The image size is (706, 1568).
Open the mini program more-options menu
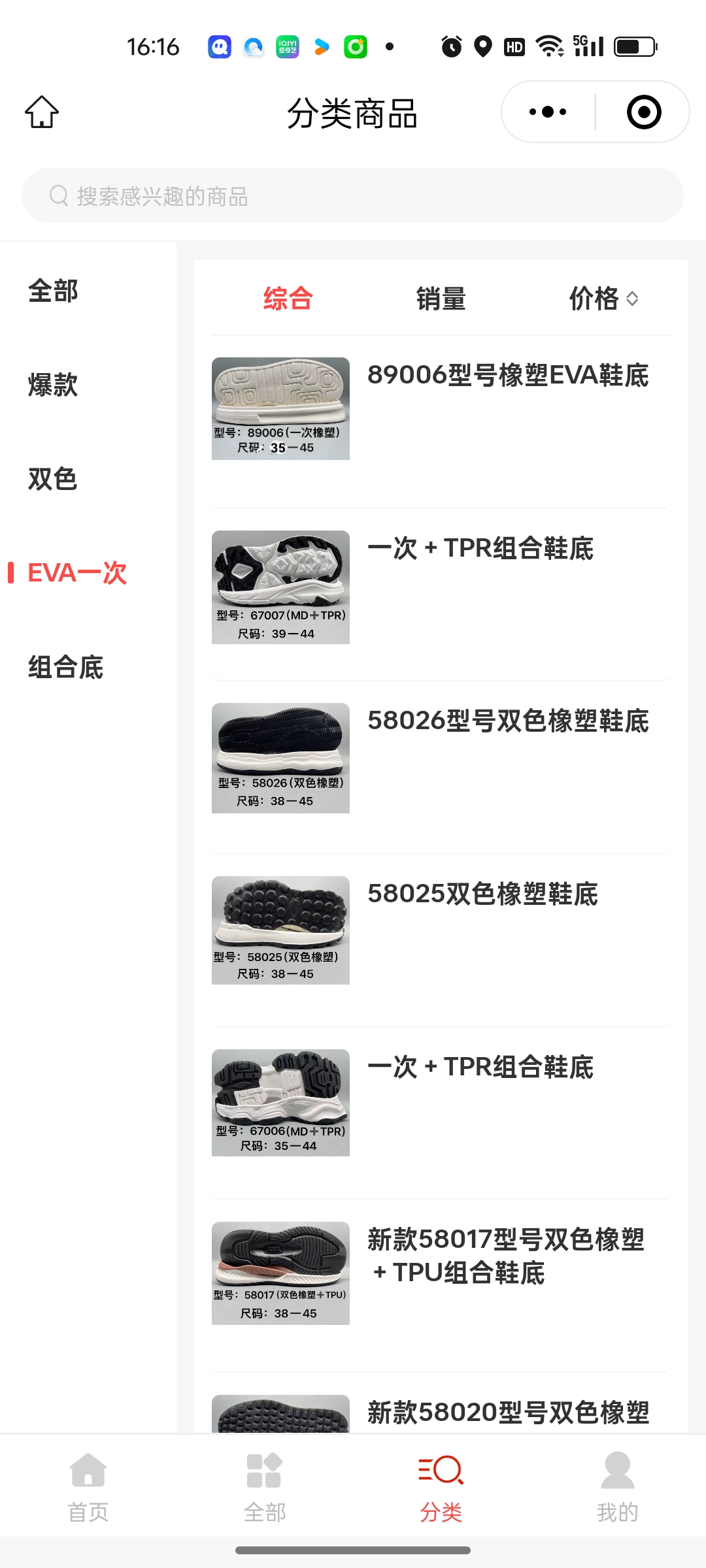pyautogui.click(x=548, y=112)
